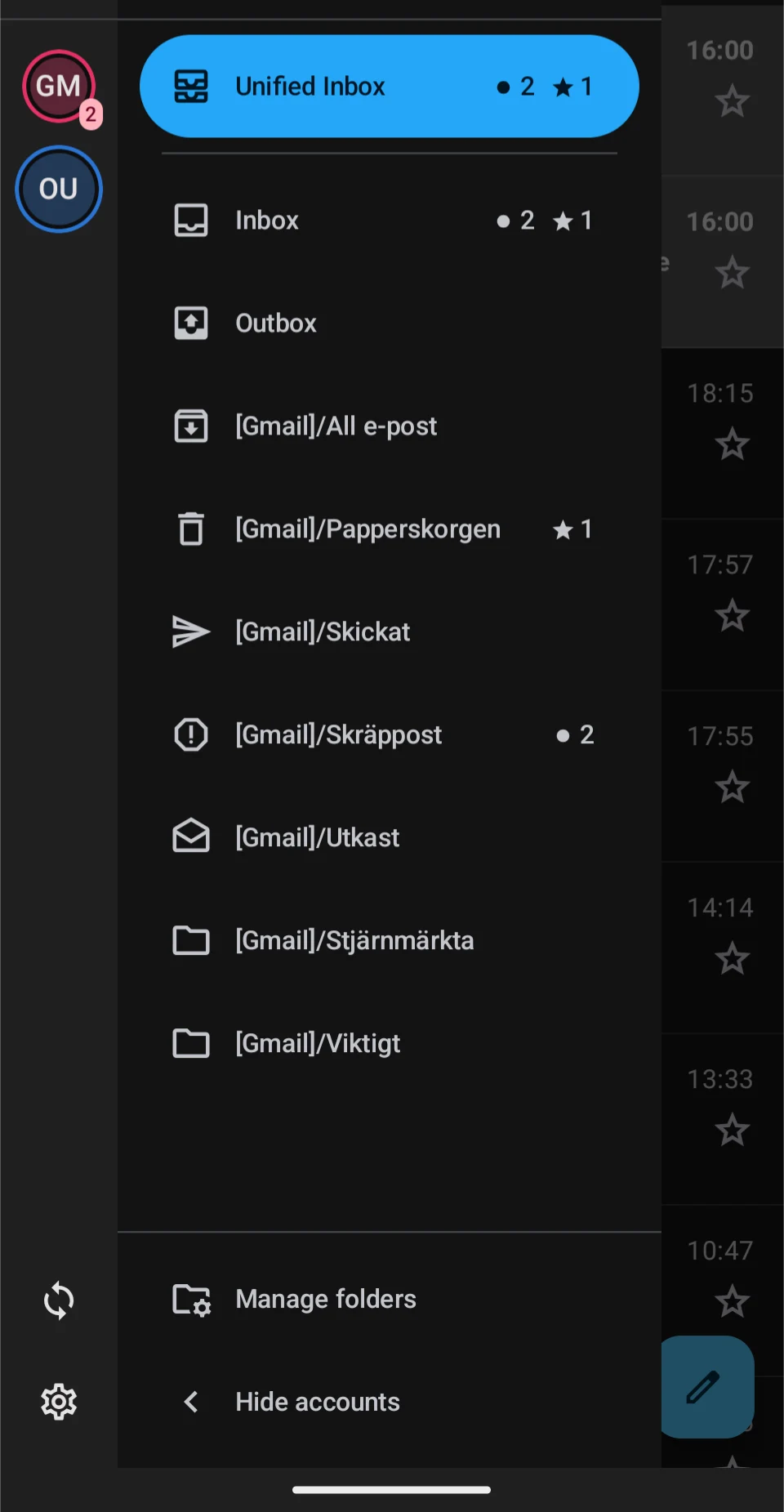This screenshot has width=784, height=1512.
Task: Open the [Gmail]/All e-post archive folder
Action: (x=335, y=426)
